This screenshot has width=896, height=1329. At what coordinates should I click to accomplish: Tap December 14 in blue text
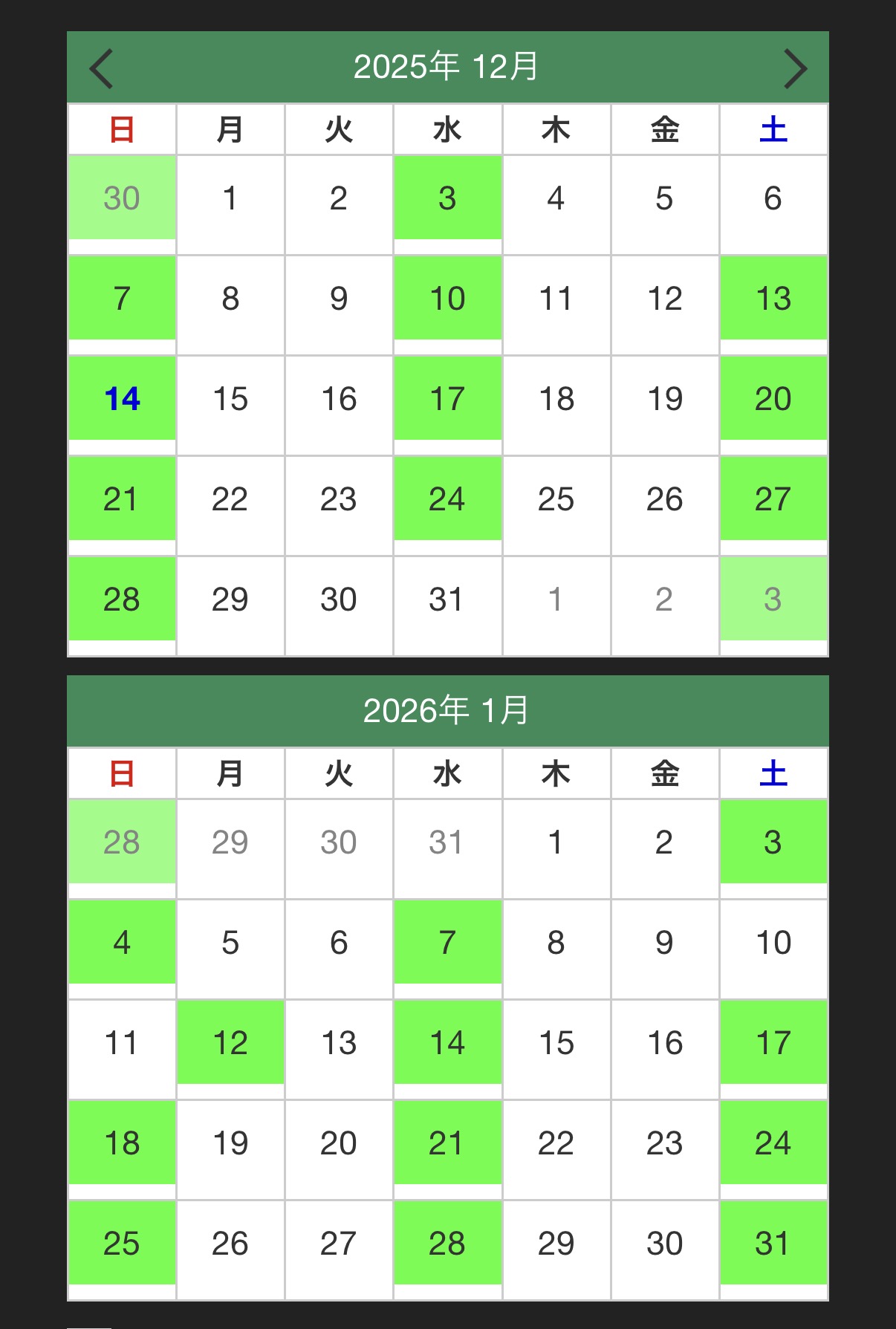coord(122,399)
